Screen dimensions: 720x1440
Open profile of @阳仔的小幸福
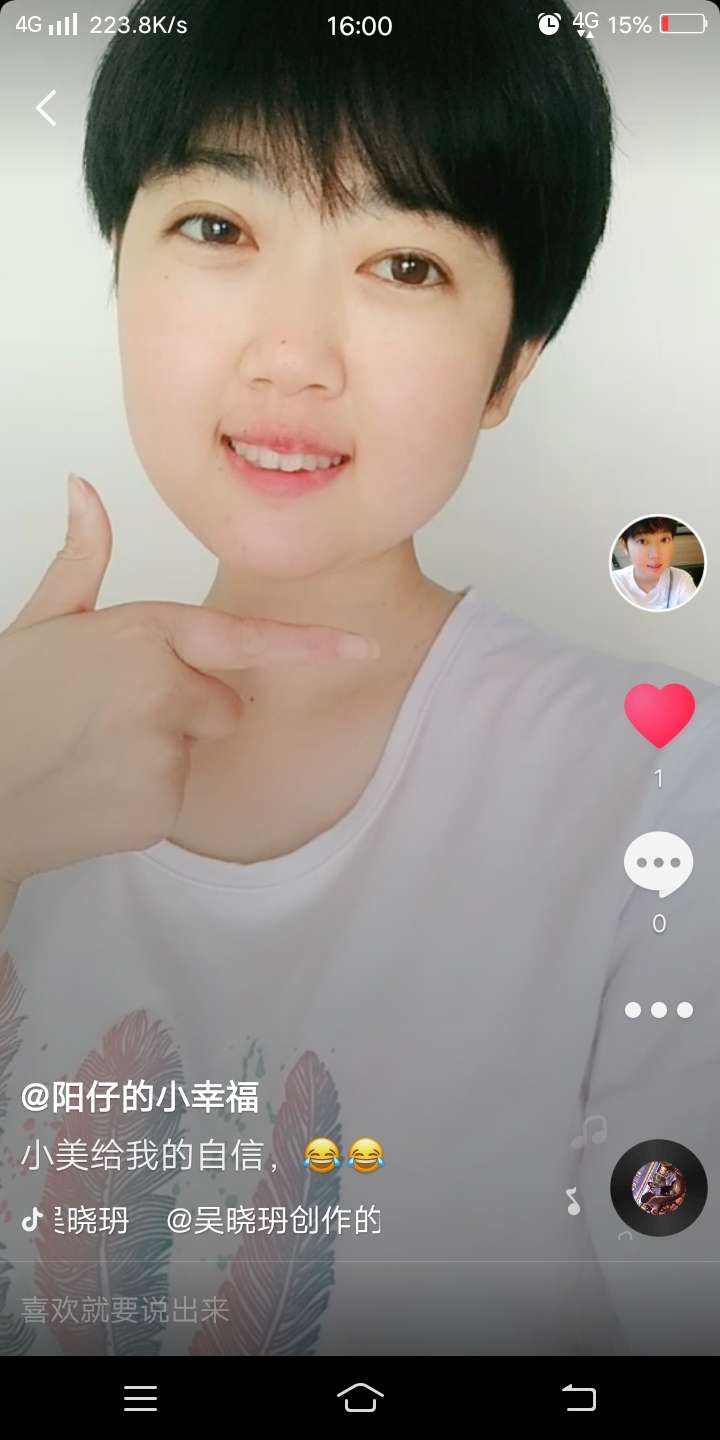point(140,1096)
